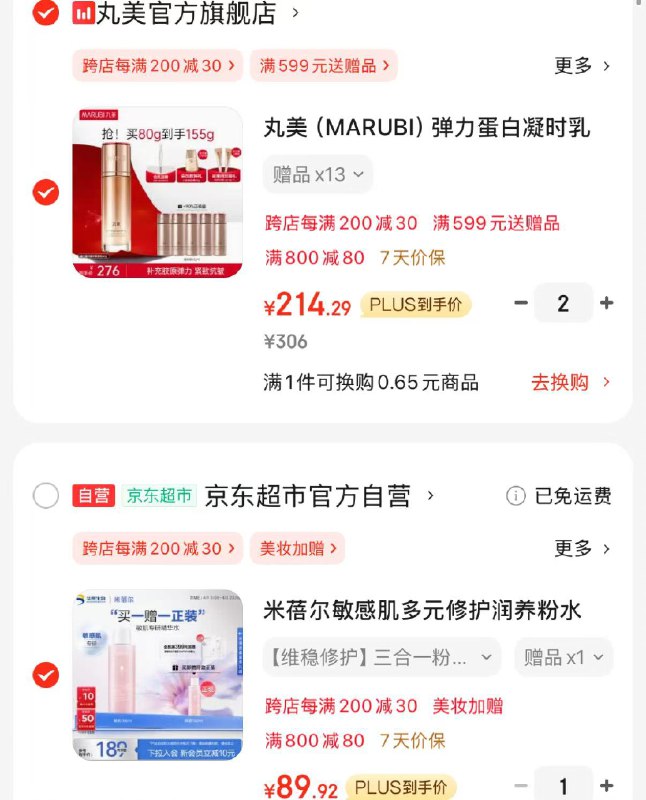Select all items from 京东超市官方自营
Screen dimensions: 646x800
pos(46,496)
